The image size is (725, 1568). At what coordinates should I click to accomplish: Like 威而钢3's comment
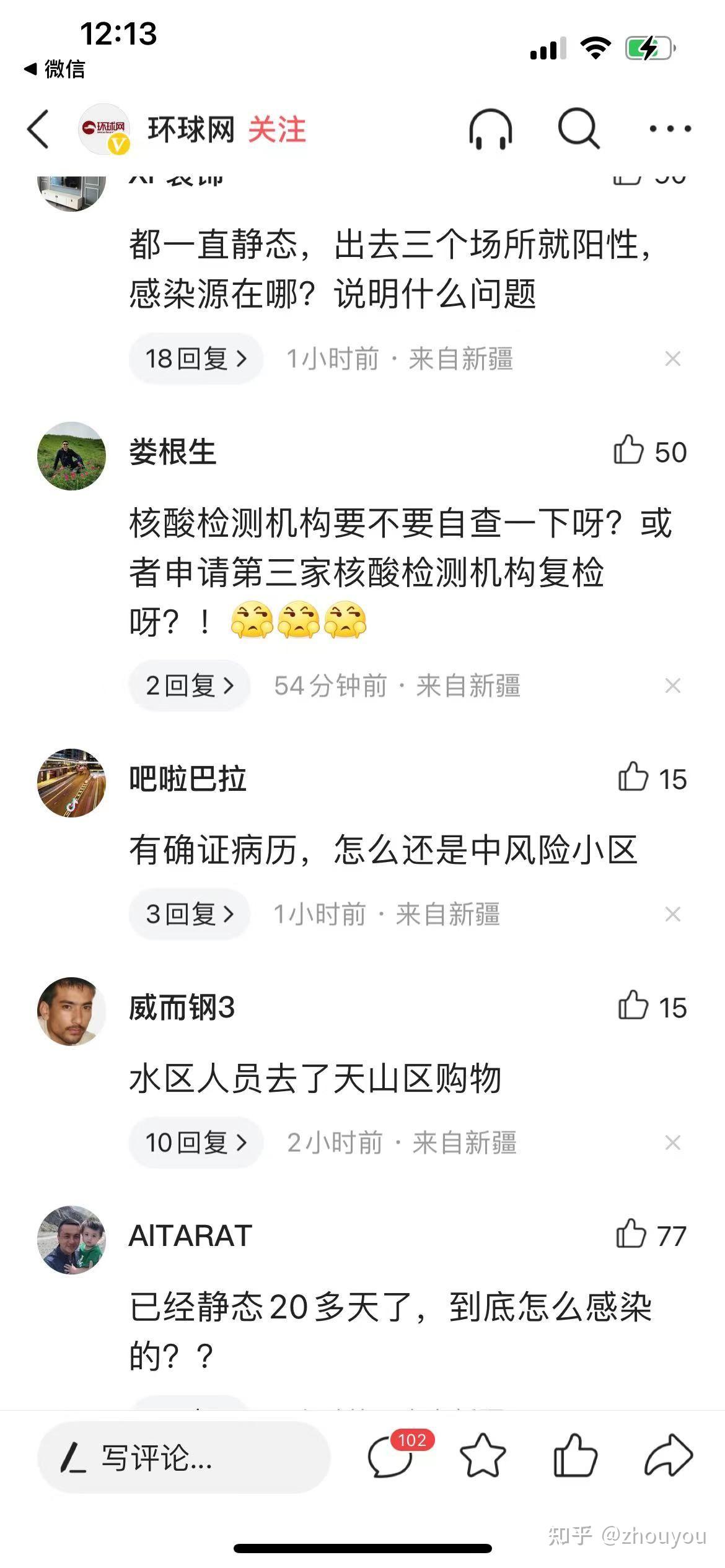click(x=652, y=1006)
